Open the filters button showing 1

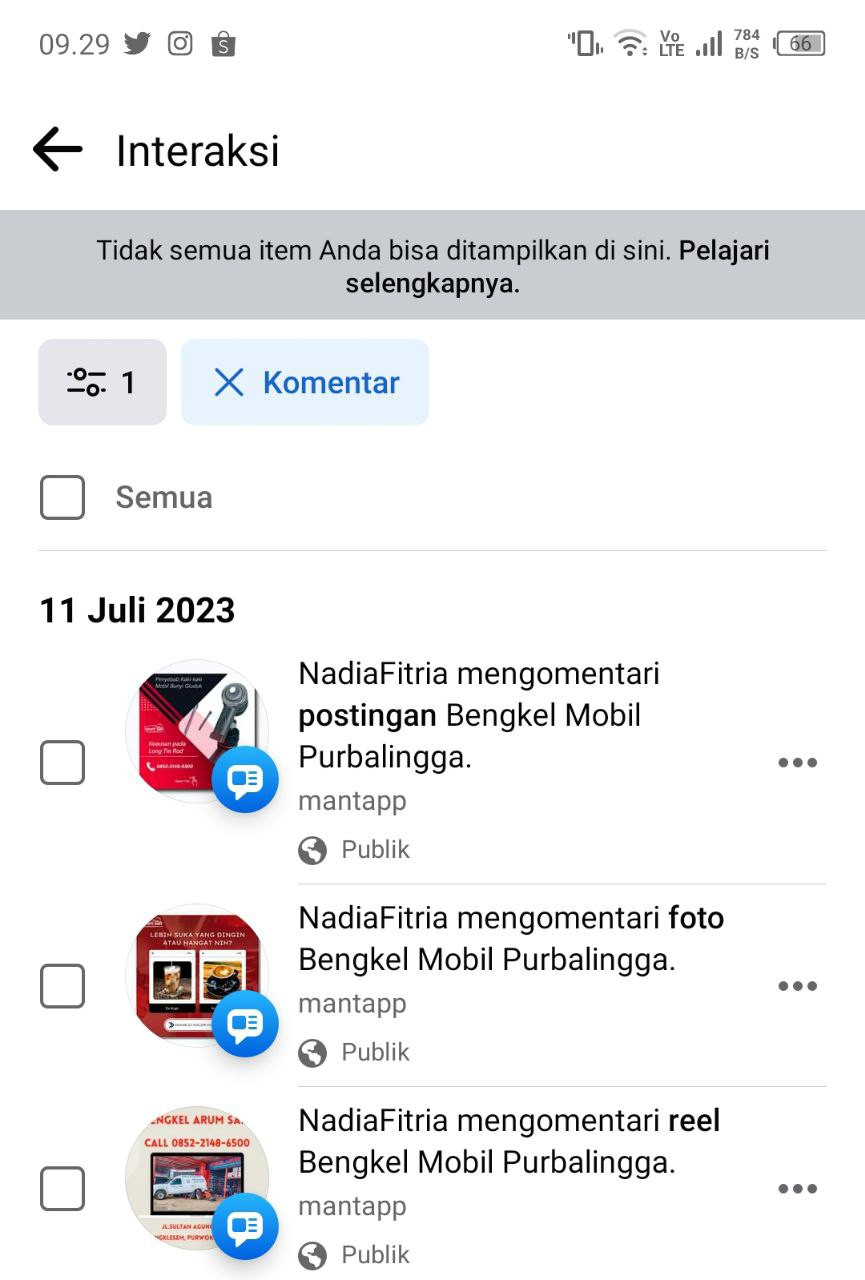[x=102, y=382]
